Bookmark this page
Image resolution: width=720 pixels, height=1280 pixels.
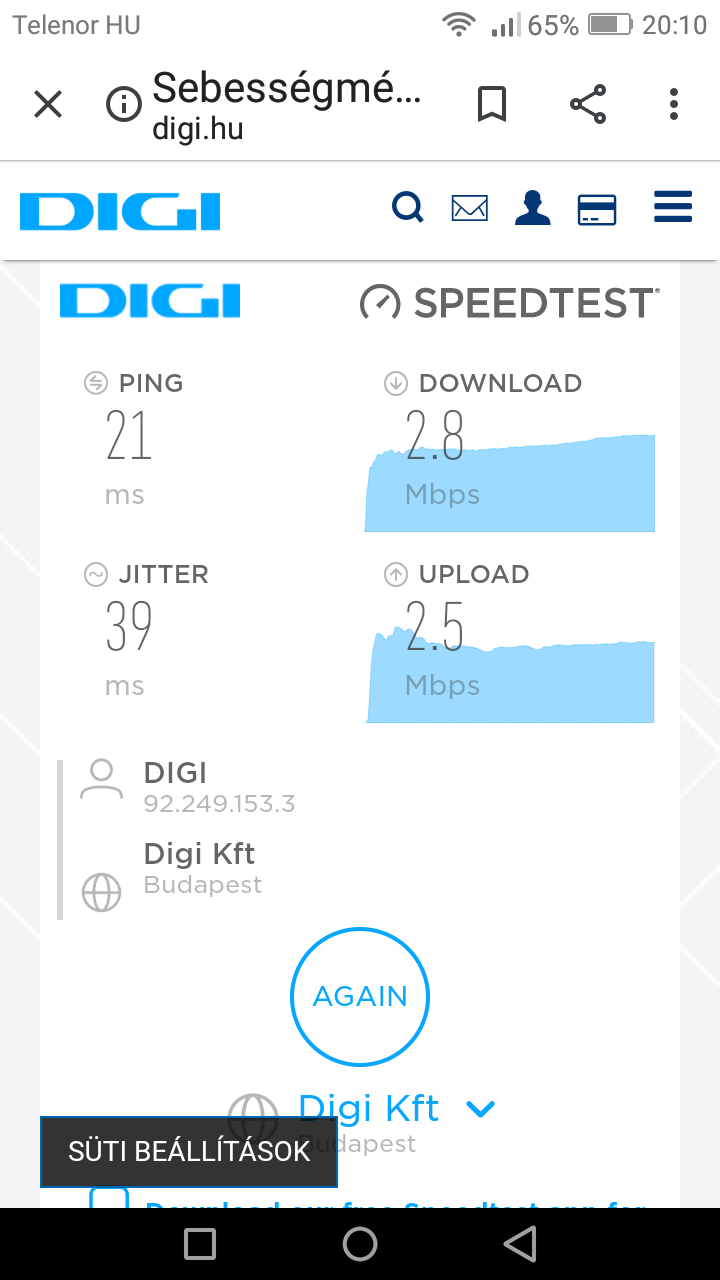coord(492,104)
